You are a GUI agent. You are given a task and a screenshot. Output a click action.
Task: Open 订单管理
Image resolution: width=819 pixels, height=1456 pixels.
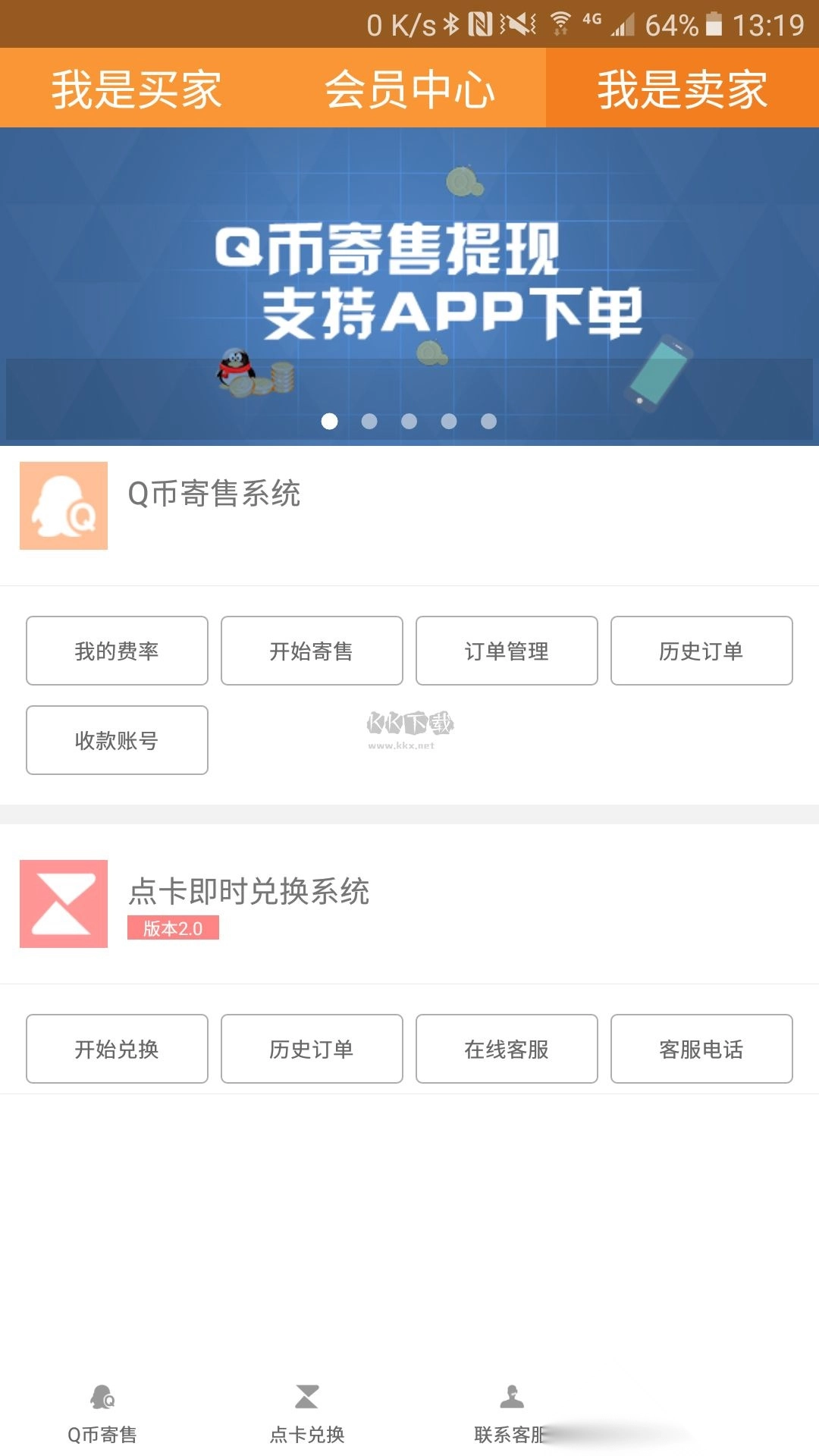tap(507, 651)
